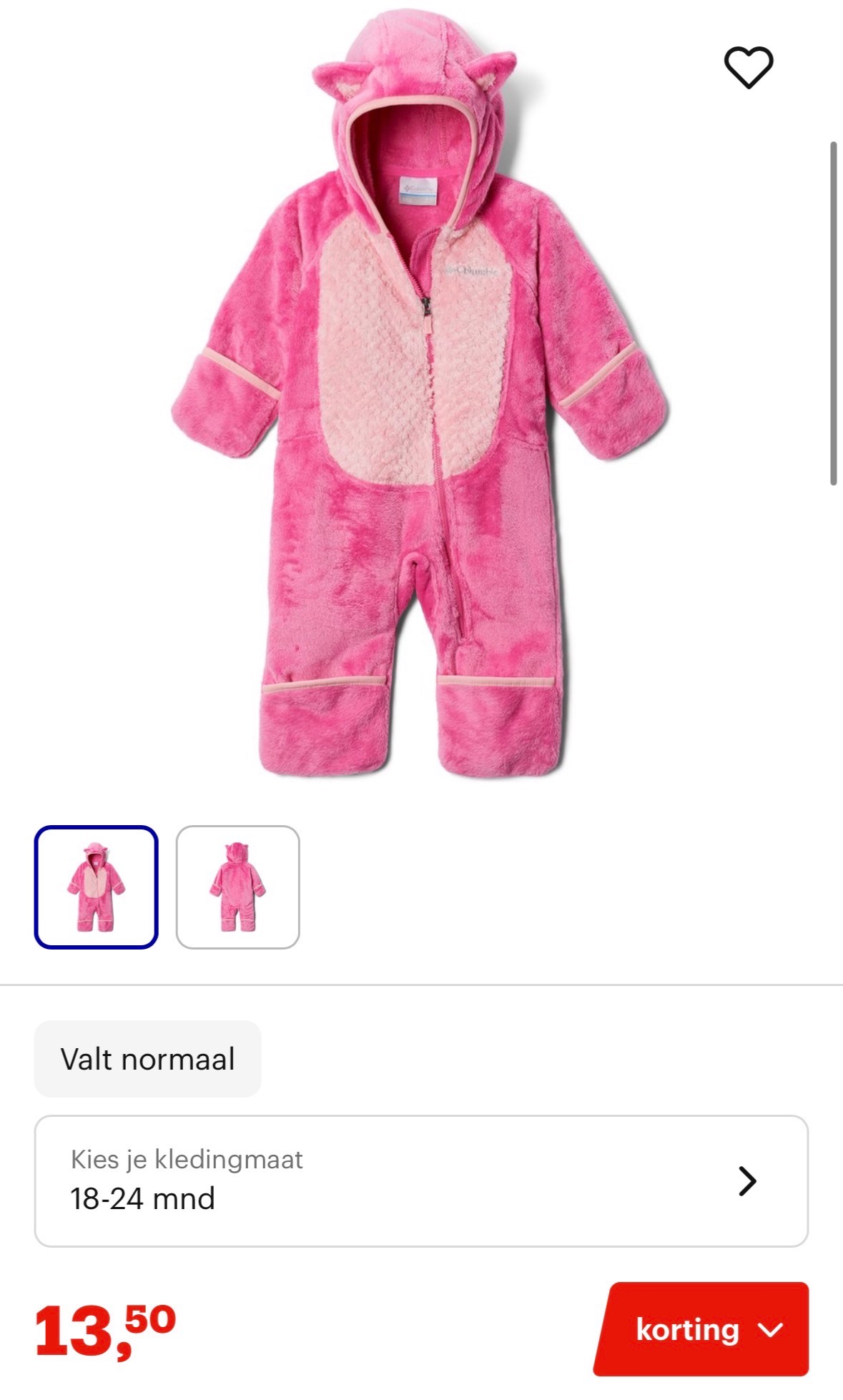The width and height of the screenshot is (843, 1400).
Task: Add the pink fleece suit to favorites
Action: (749, 67)
